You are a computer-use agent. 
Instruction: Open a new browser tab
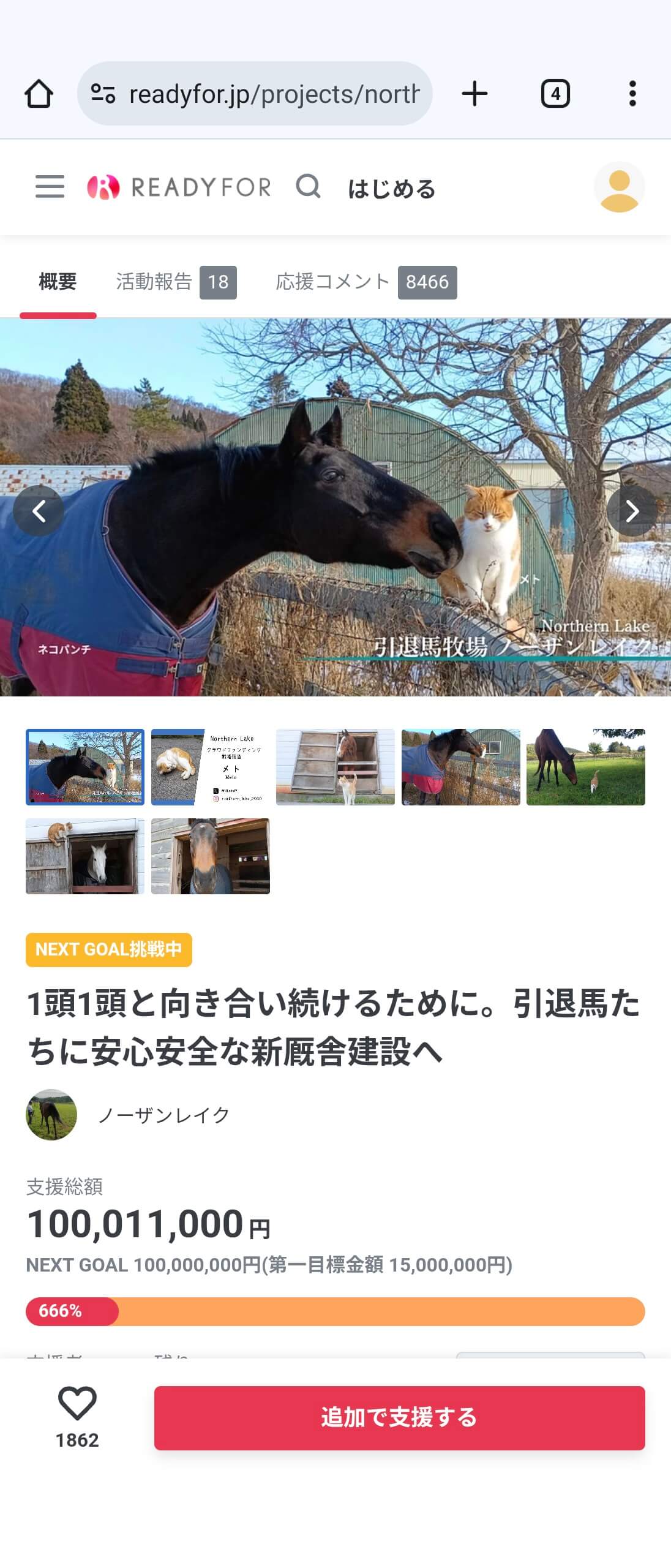474,94
